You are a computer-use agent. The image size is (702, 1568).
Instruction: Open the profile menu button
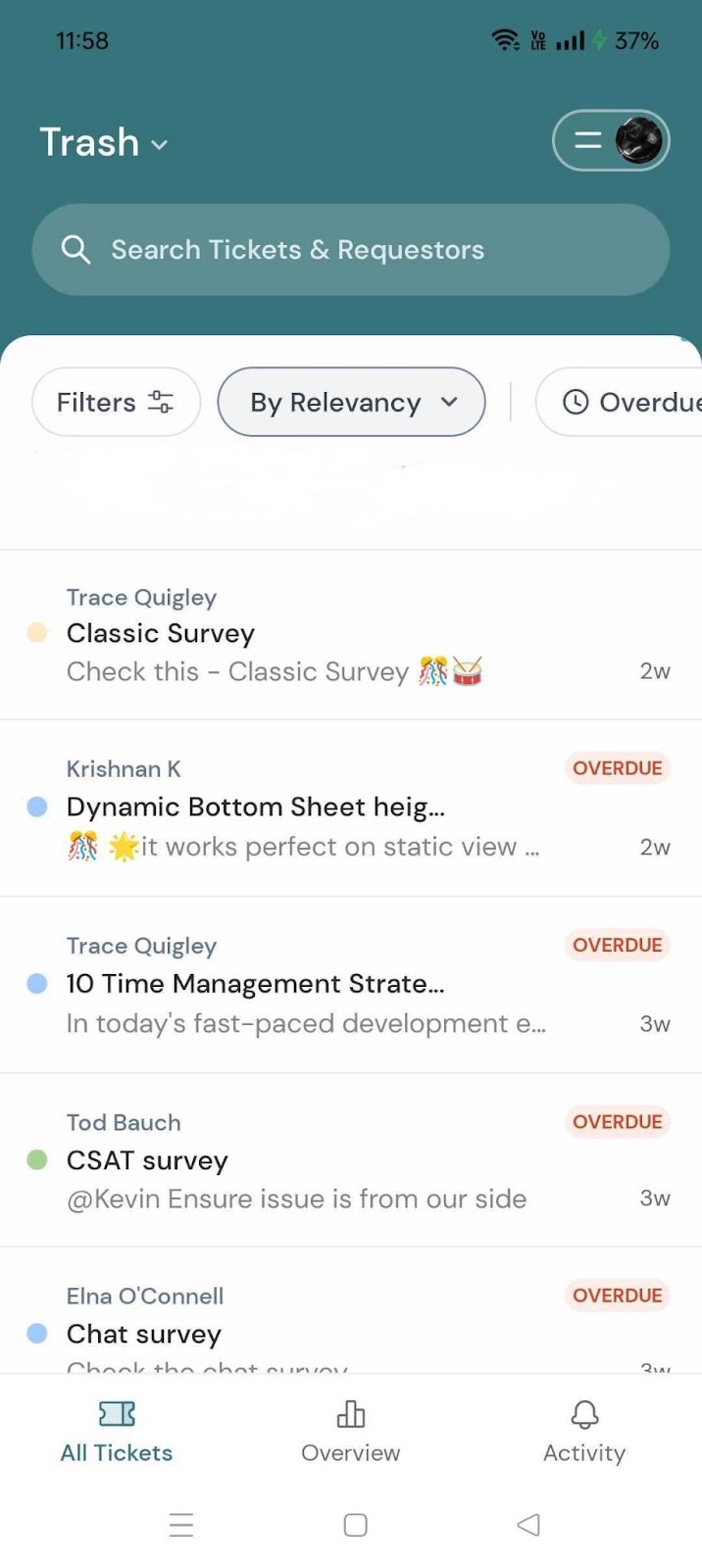pos(611,141)
